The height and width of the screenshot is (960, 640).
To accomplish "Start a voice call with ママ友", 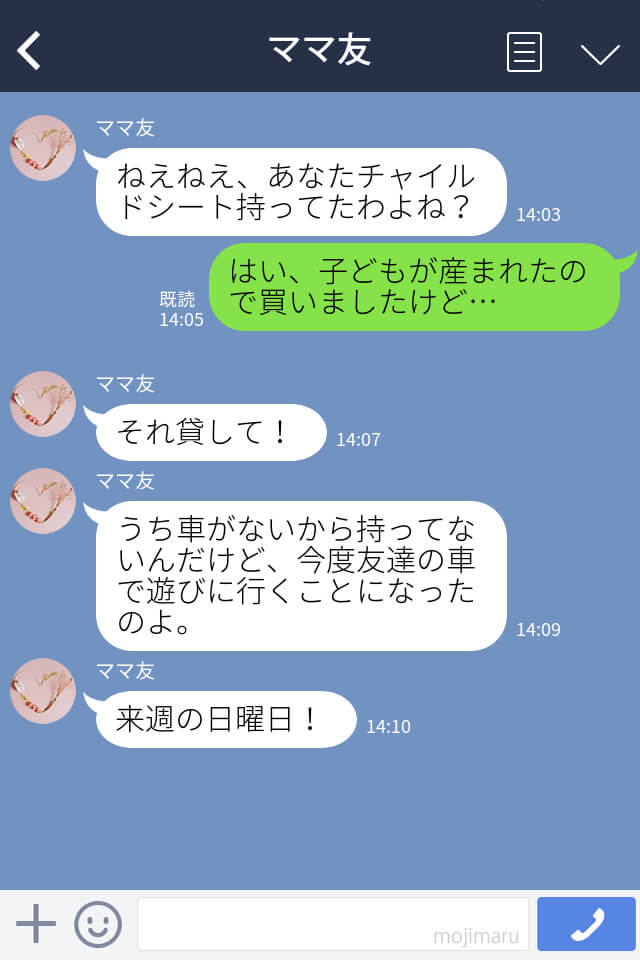I will pos(586,923).
